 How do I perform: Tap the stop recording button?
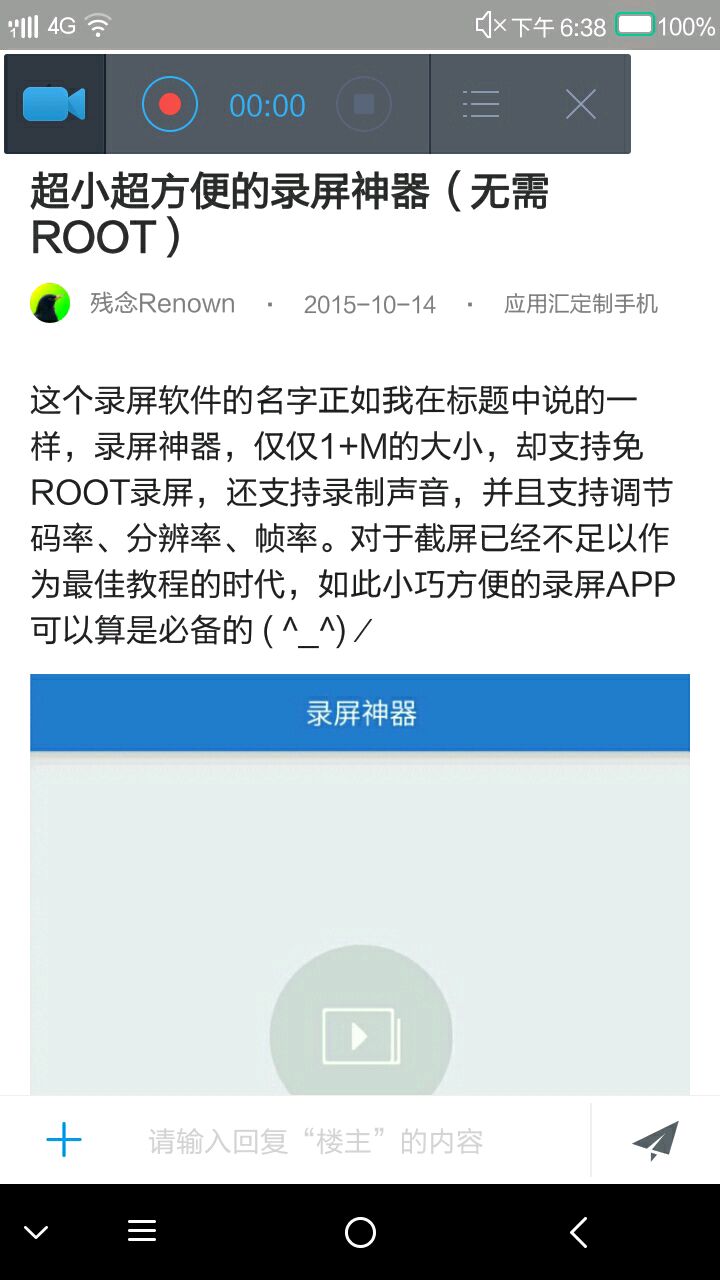363,105
